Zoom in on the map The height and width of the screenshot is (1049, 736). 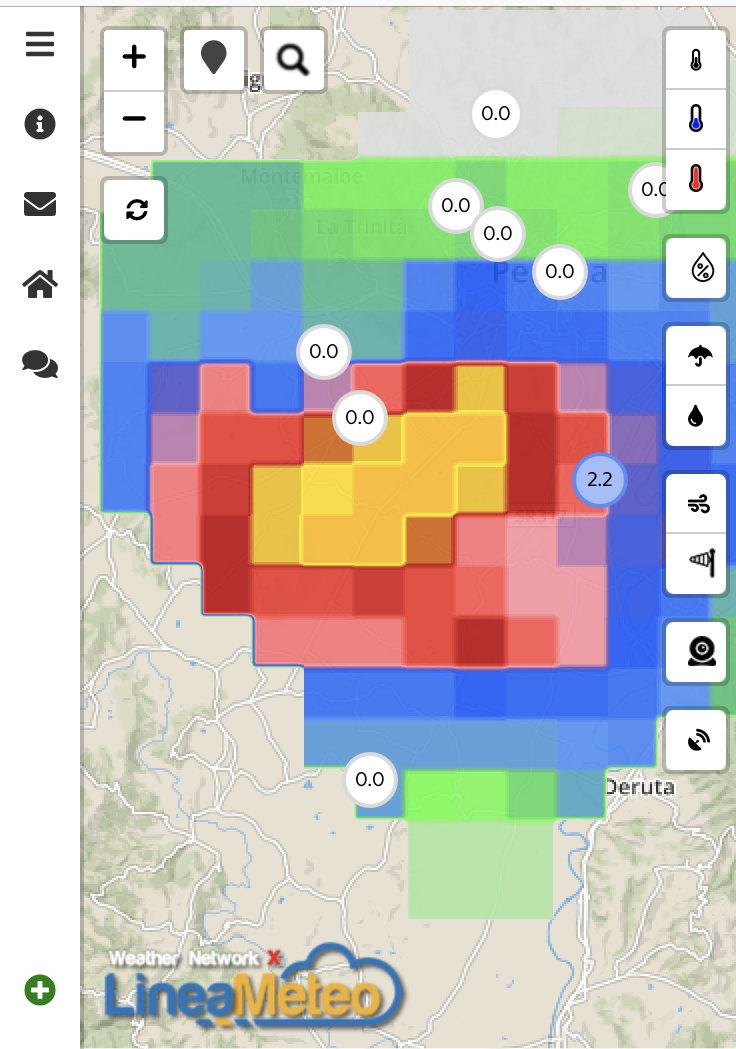[134, 57]
